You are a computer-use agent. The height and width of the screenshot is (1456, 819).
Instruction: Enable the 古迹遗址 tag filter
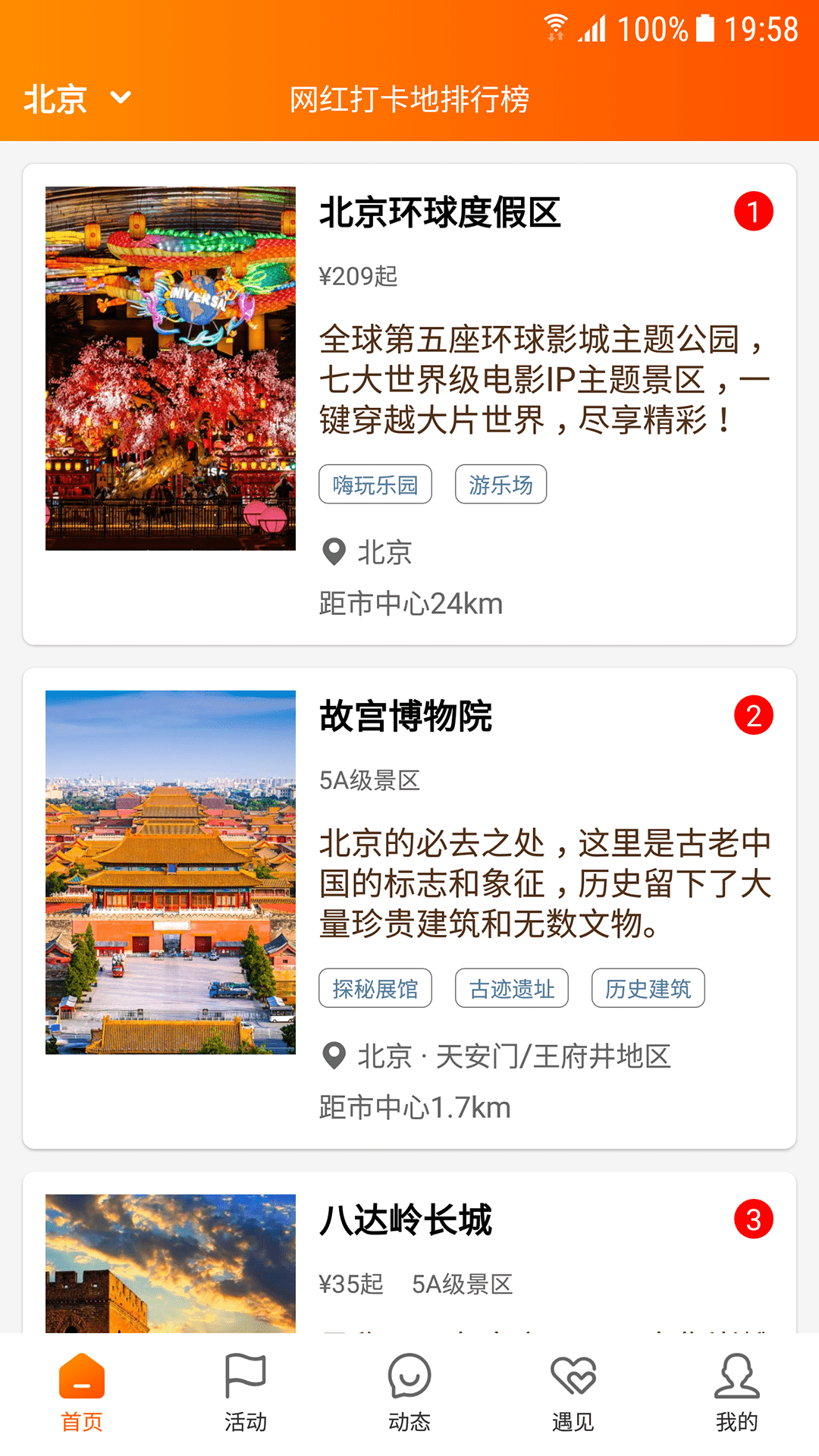(510, 987)
